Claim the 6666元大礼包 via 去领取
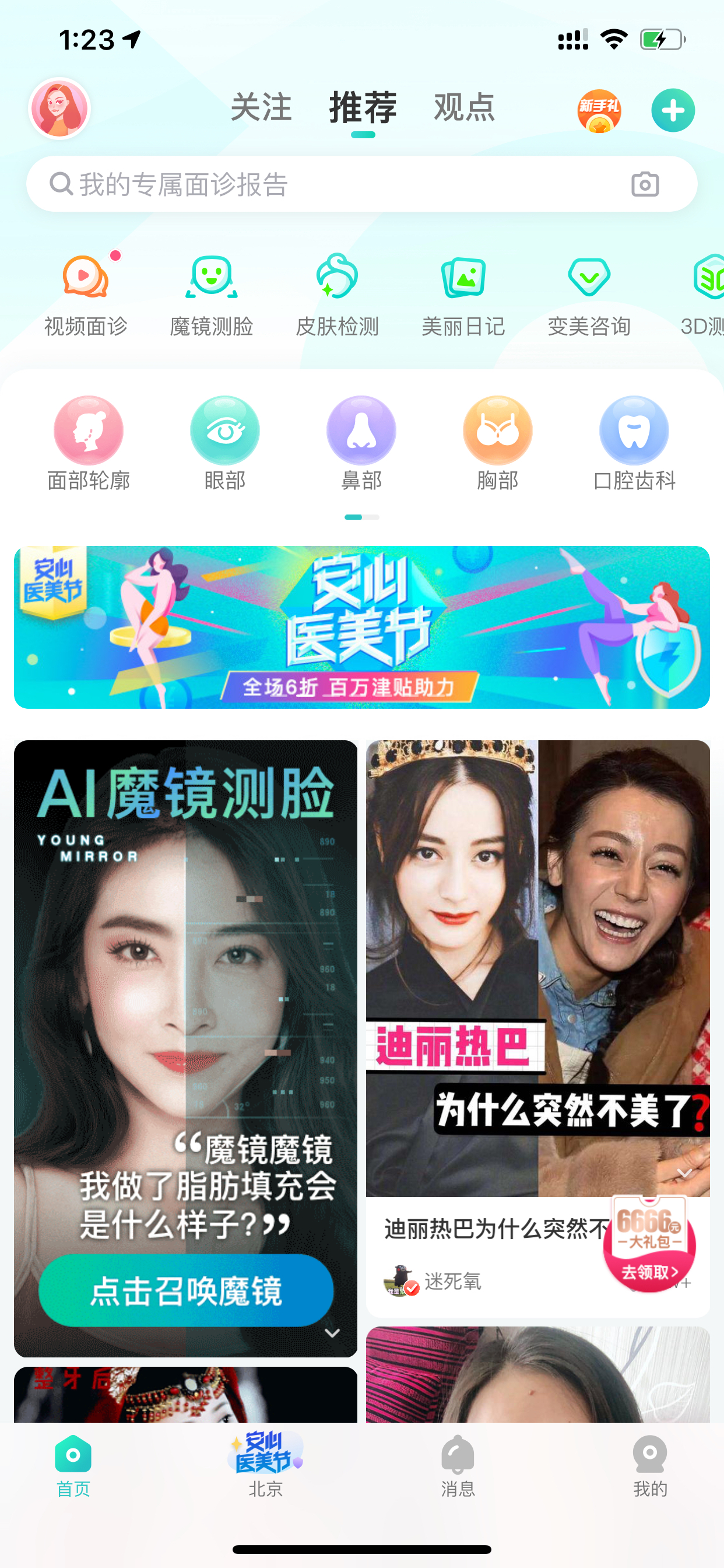724x1568 pixels. point(650,1272)
